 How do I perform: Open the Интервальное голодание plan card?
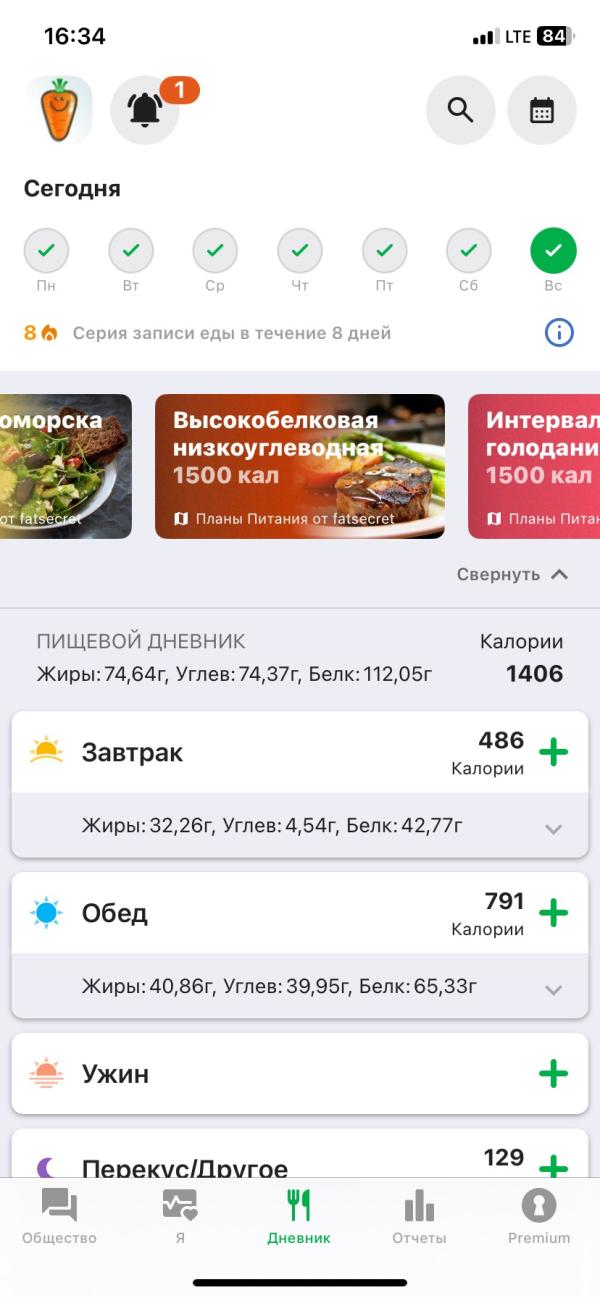[534, 466]
